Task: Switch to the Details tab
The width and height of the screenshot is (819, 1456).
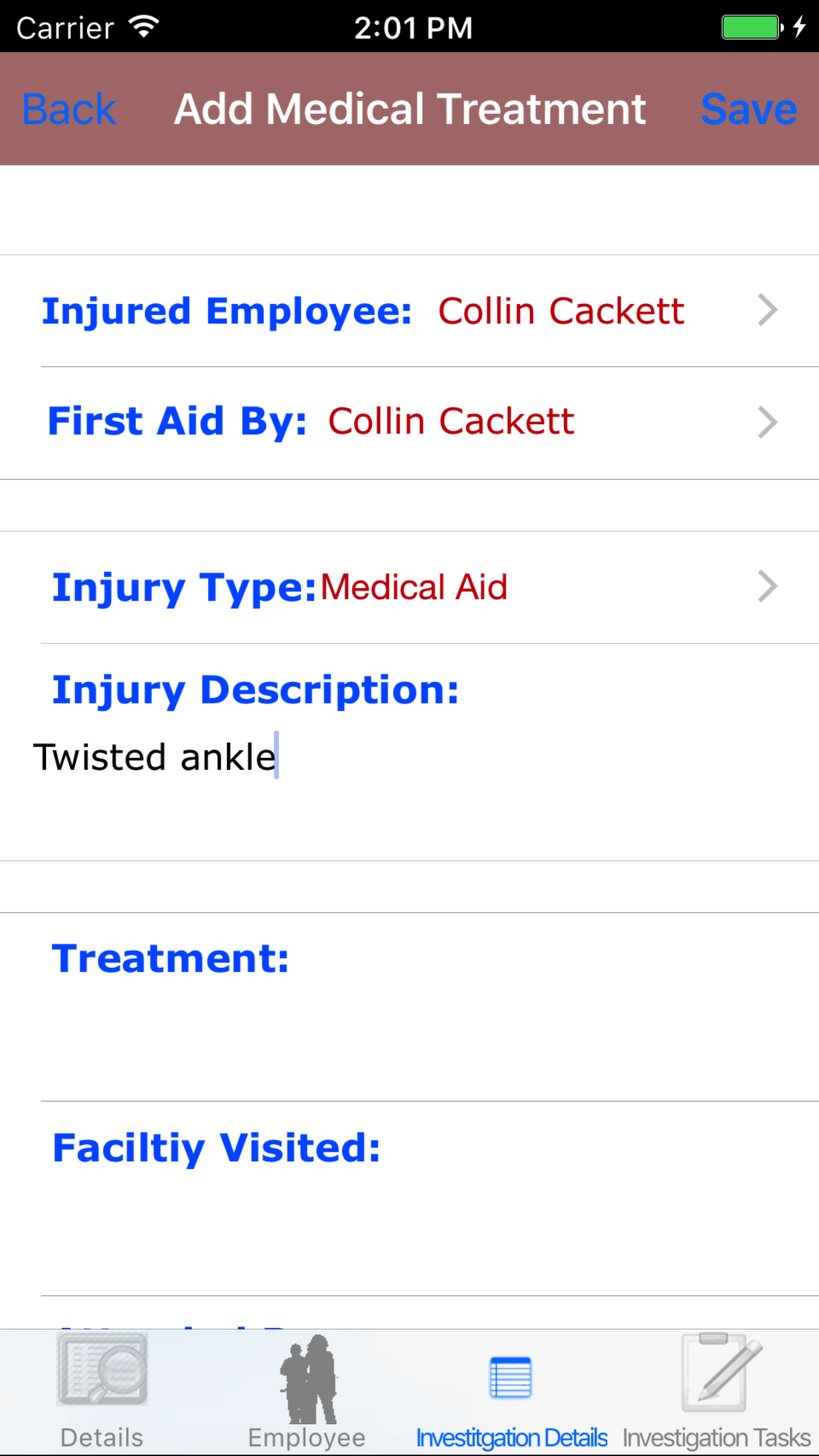Action: click(x=102, y=1391)
